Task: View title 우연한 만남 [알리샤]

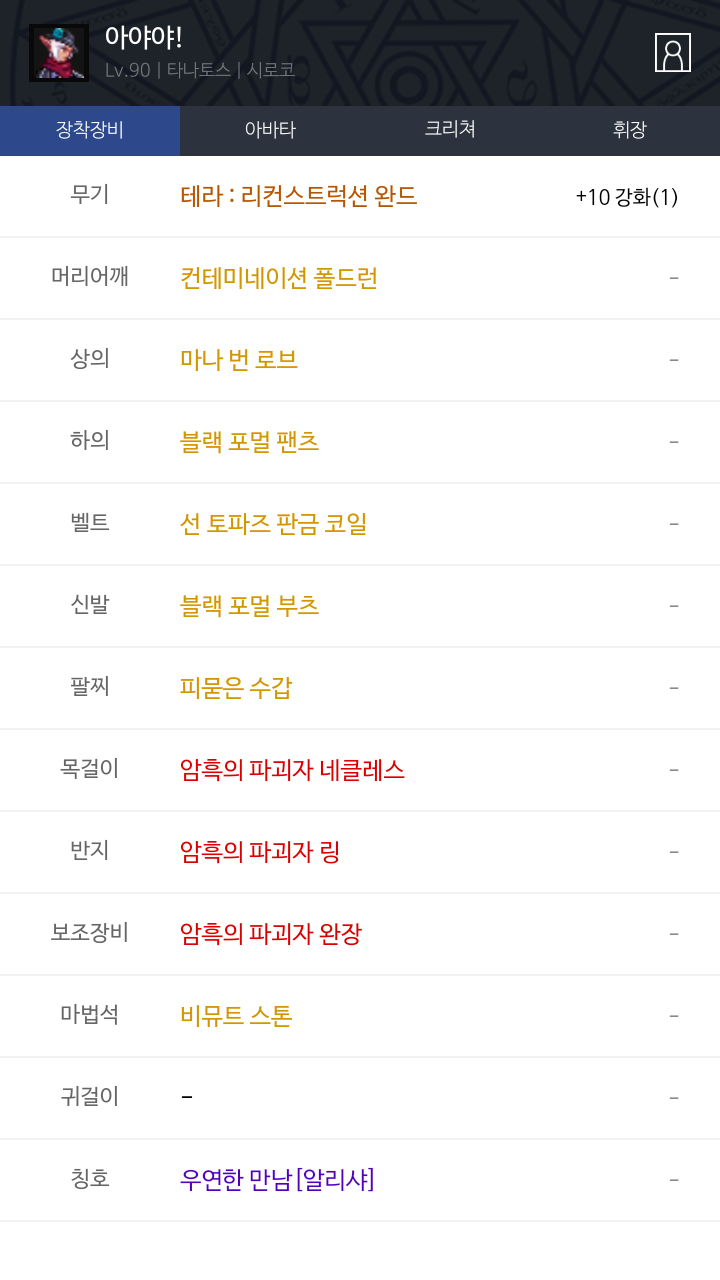Action: tap(277, 1179)
